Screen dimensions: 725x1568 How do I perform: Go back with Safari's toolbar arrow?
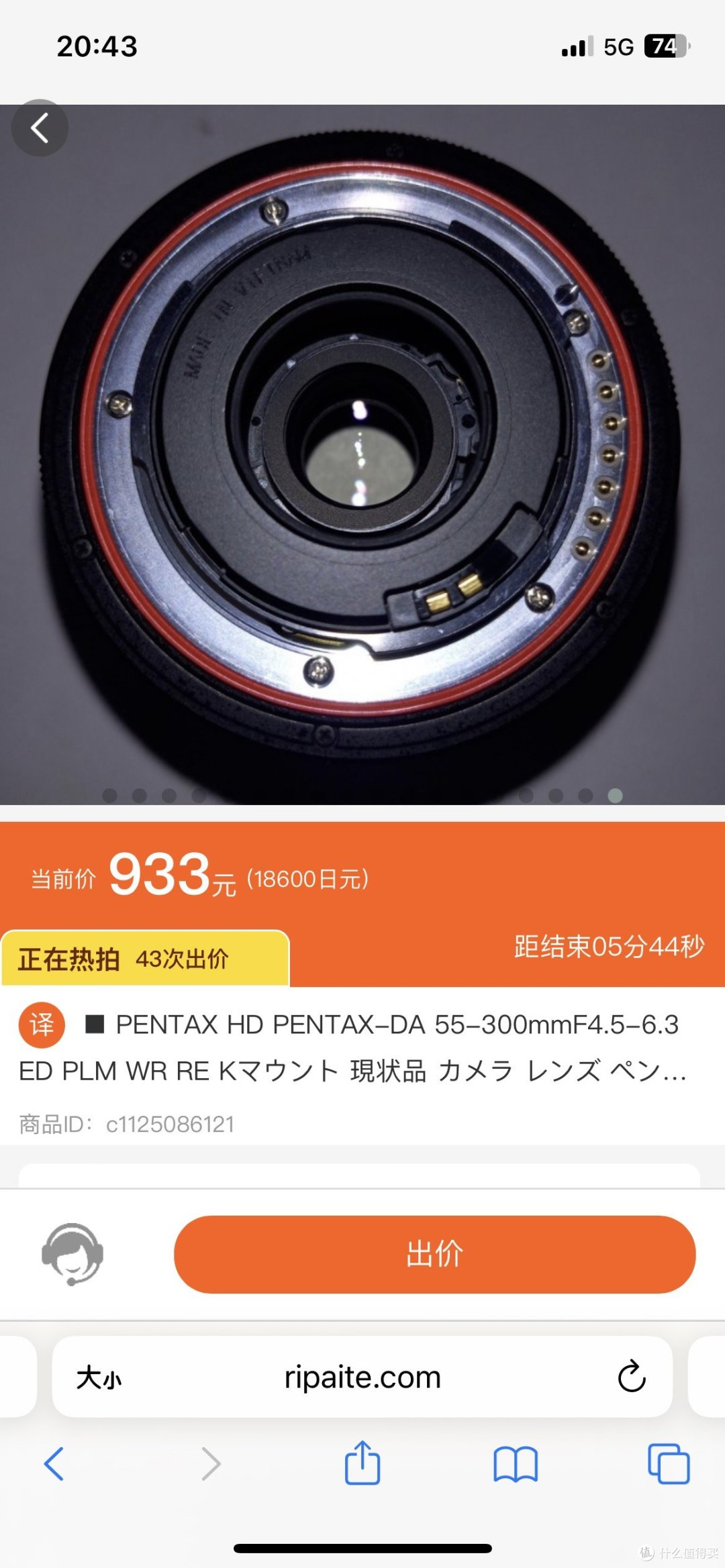click(x=54, y=1463)
